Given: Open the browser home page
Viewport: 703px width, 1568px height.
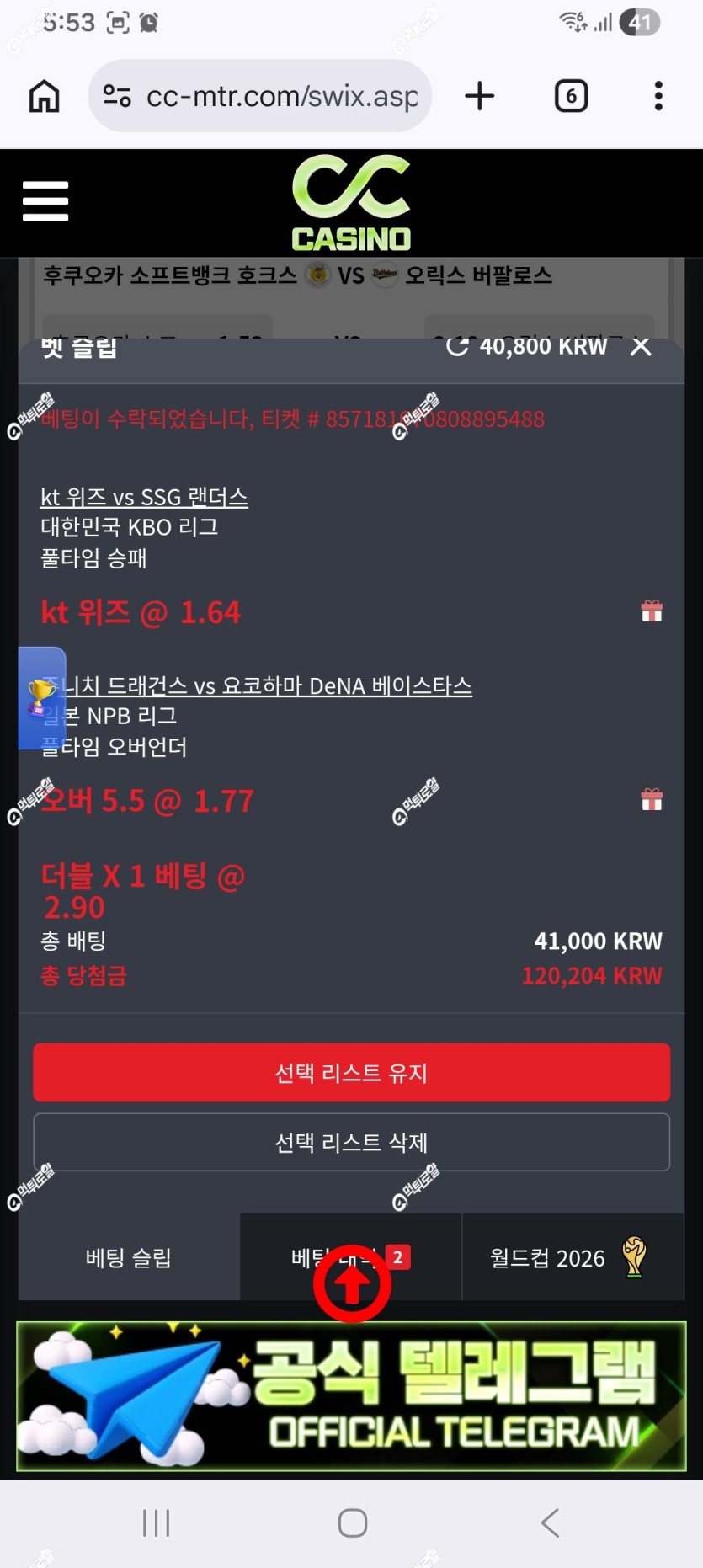Looking at the screenshot, I should point(45,96).
